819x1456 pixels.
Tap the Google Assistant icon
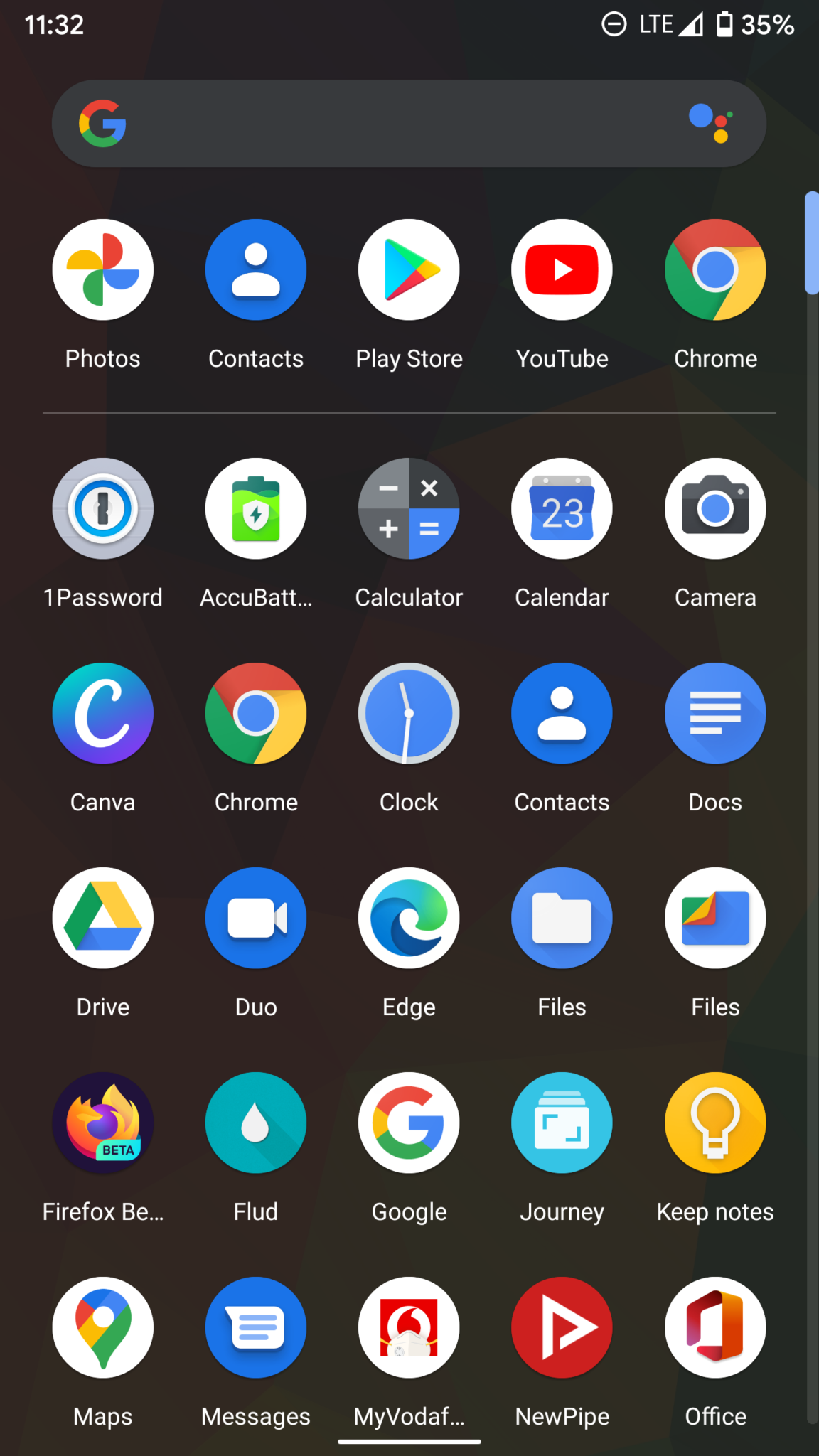[x=712, y=122]
